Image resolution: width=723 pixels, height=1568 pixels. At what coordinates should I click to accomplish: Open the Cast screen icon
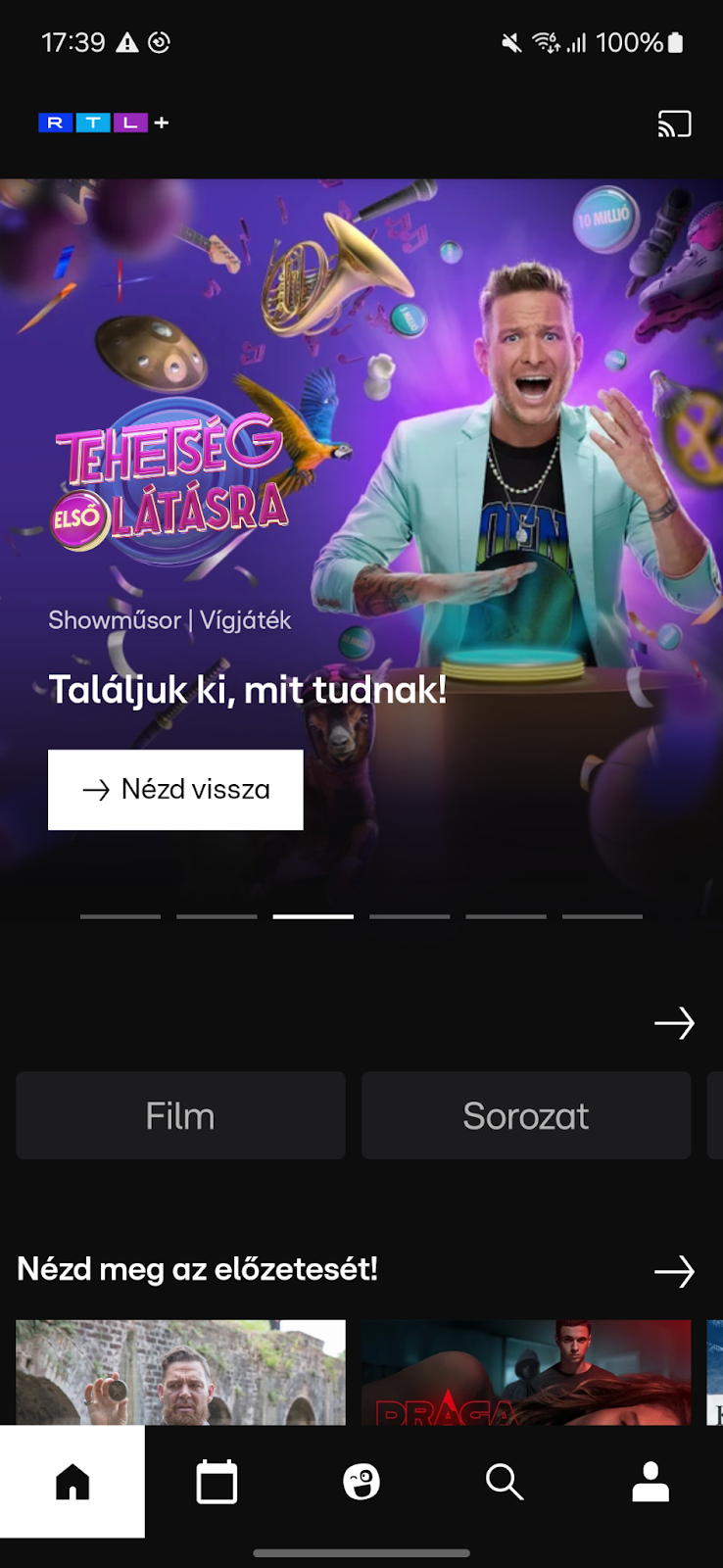point(674,123)
